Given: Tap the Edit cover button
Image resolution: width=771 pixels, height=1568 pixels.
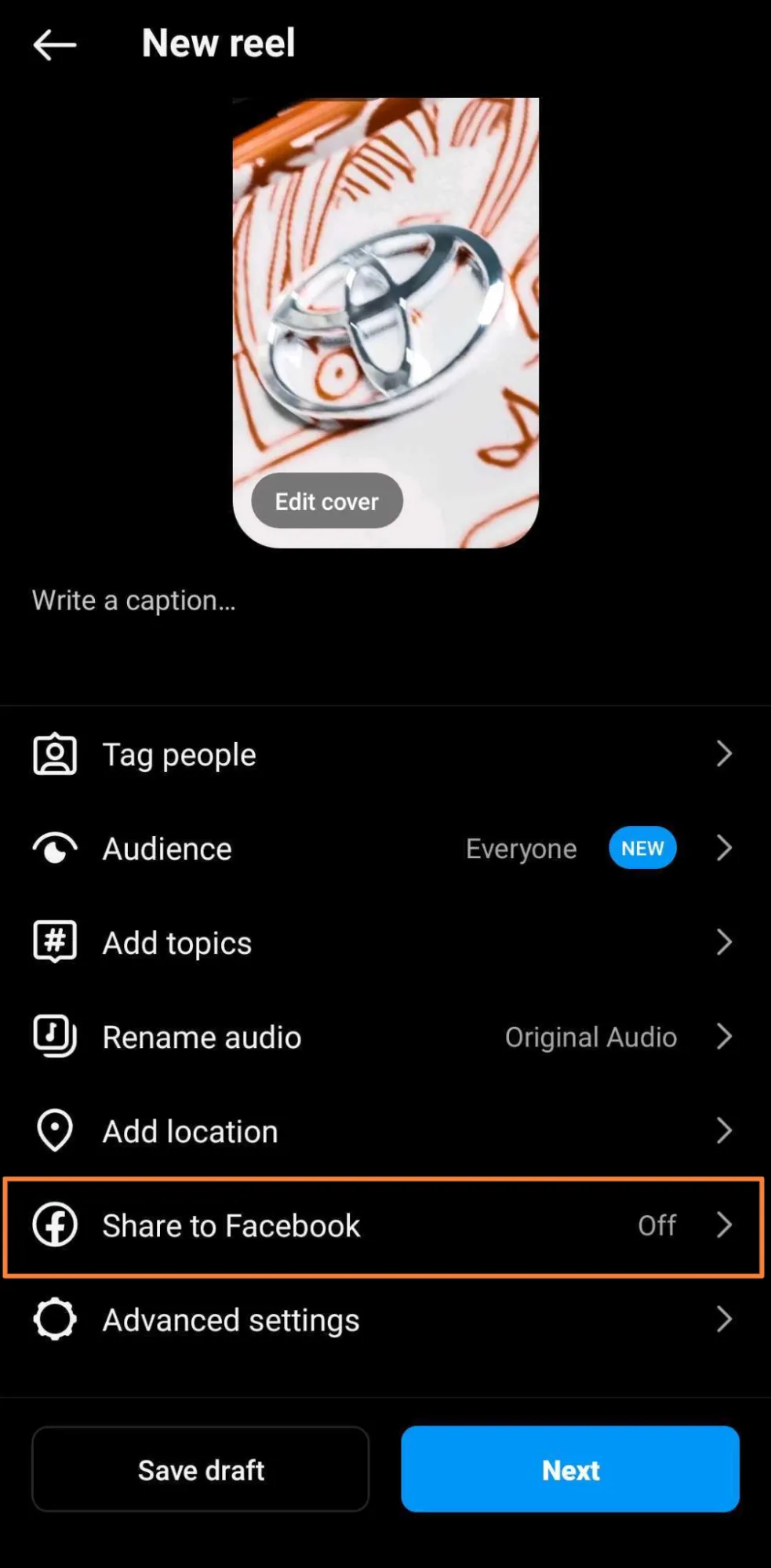Looking at the screenshot, I should tap(326, 501).
